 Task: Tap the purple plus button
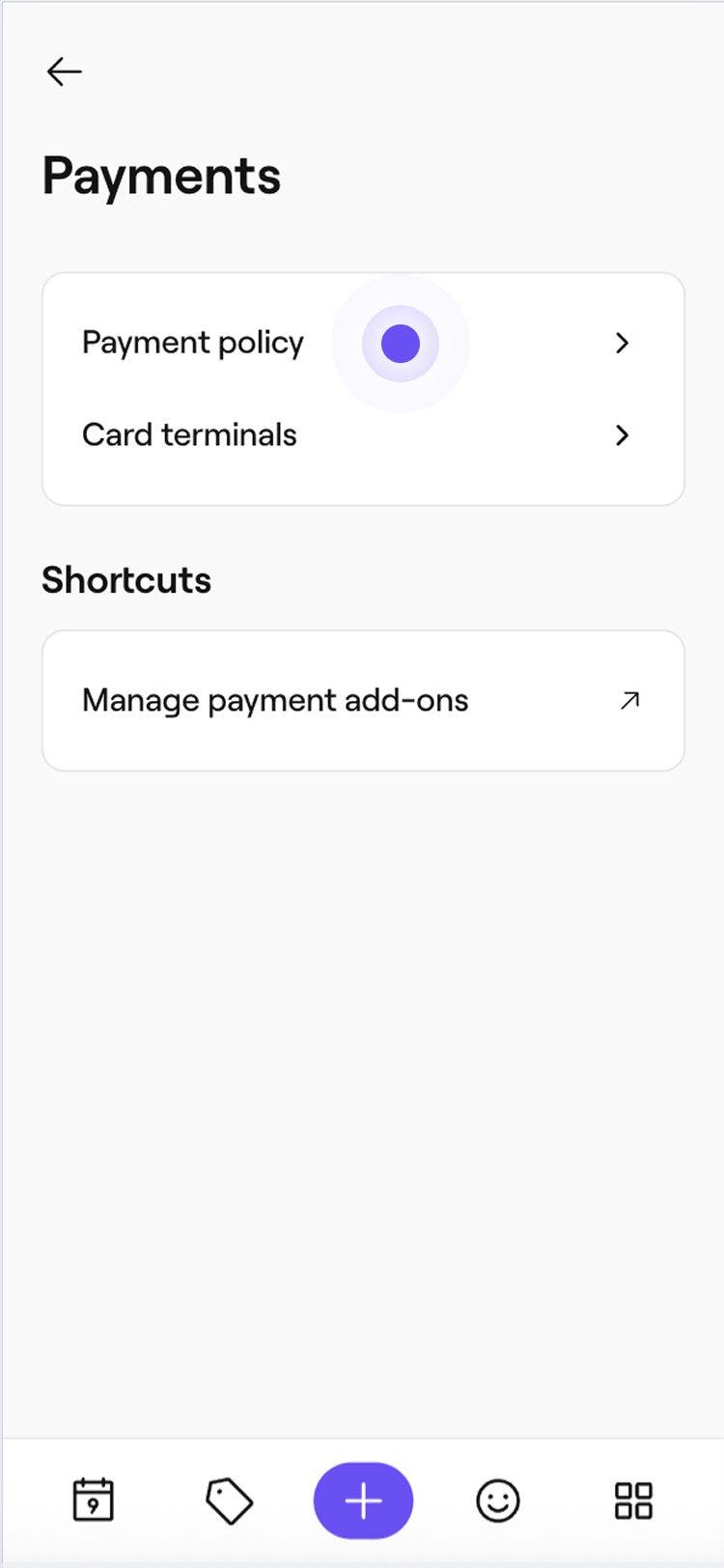click(363, 1500)
